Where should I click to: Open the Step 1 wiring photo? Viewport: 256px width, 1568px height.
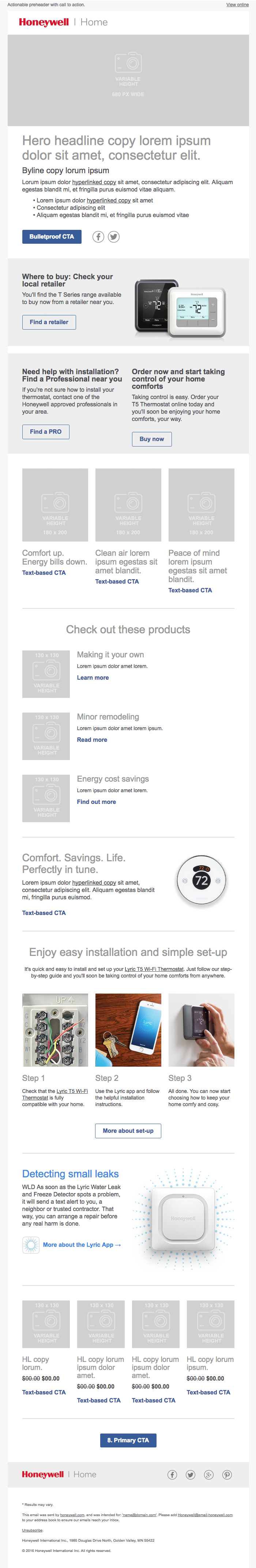click(x=55, y=1030)
